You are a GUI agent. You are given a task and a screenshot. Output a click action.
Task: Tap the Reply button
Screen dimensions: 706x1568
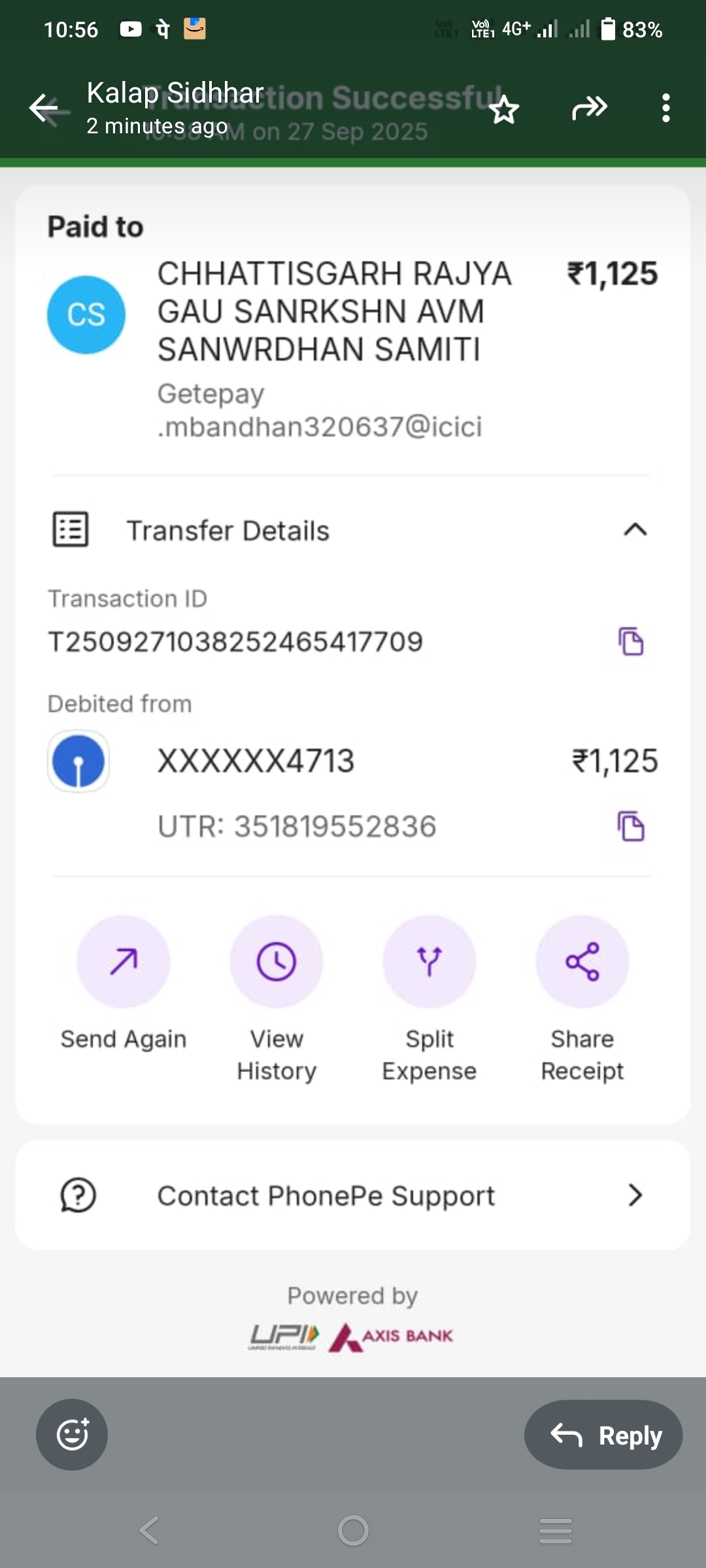(603, 1435)
